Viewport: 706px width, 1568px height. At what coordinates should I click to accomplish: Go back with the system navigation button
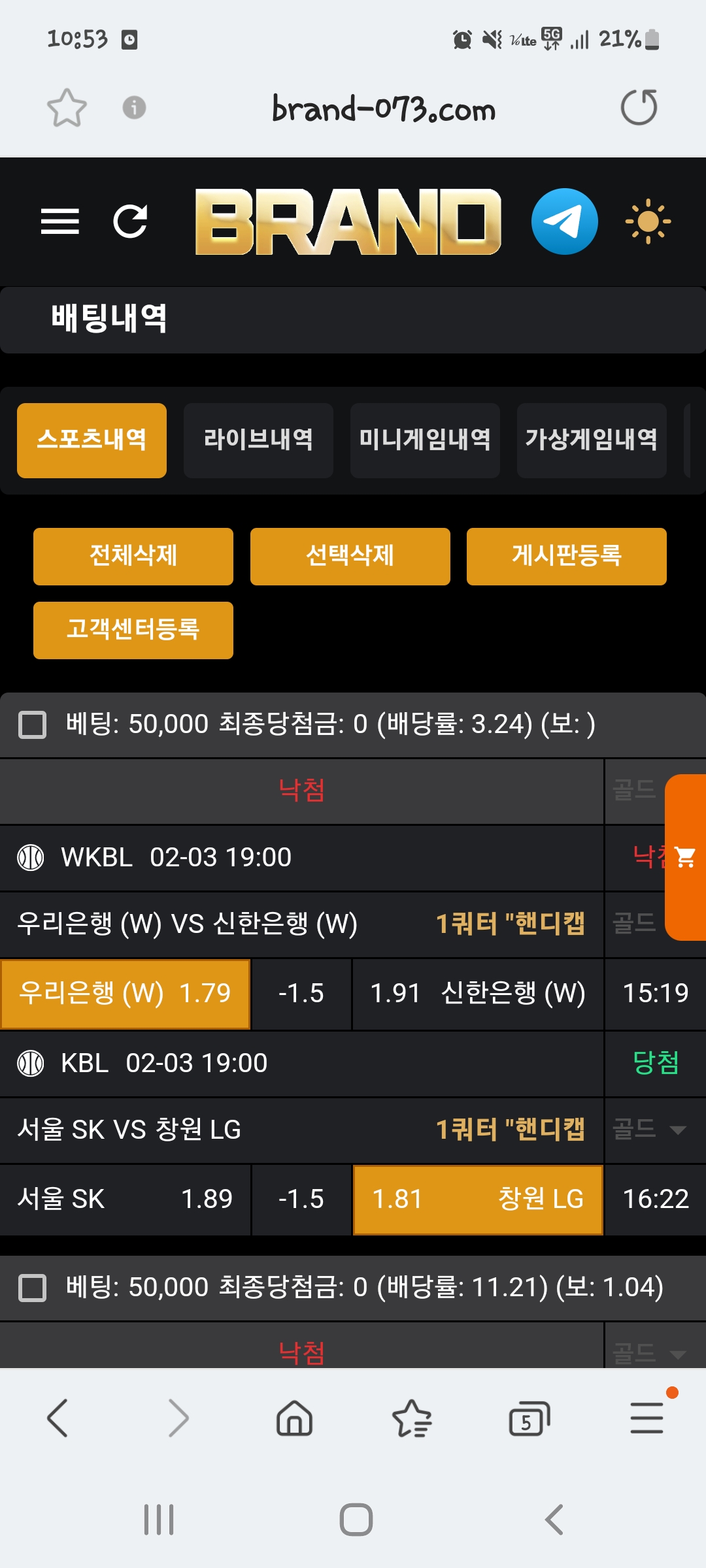pos(554,1520)
